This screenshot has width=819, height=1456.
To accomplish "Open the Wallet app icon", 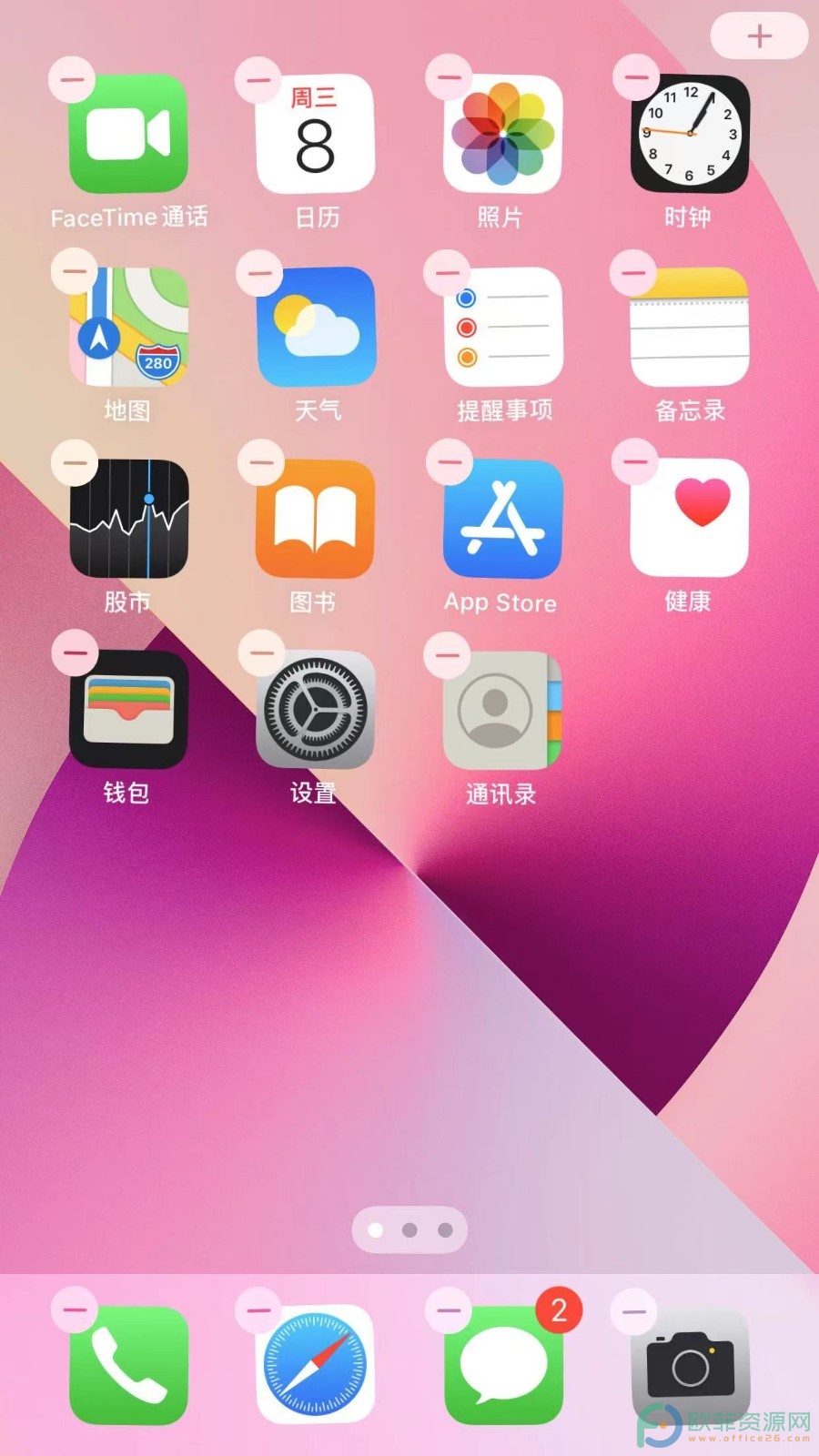I will pyautogui.click(x=128, y=710).
